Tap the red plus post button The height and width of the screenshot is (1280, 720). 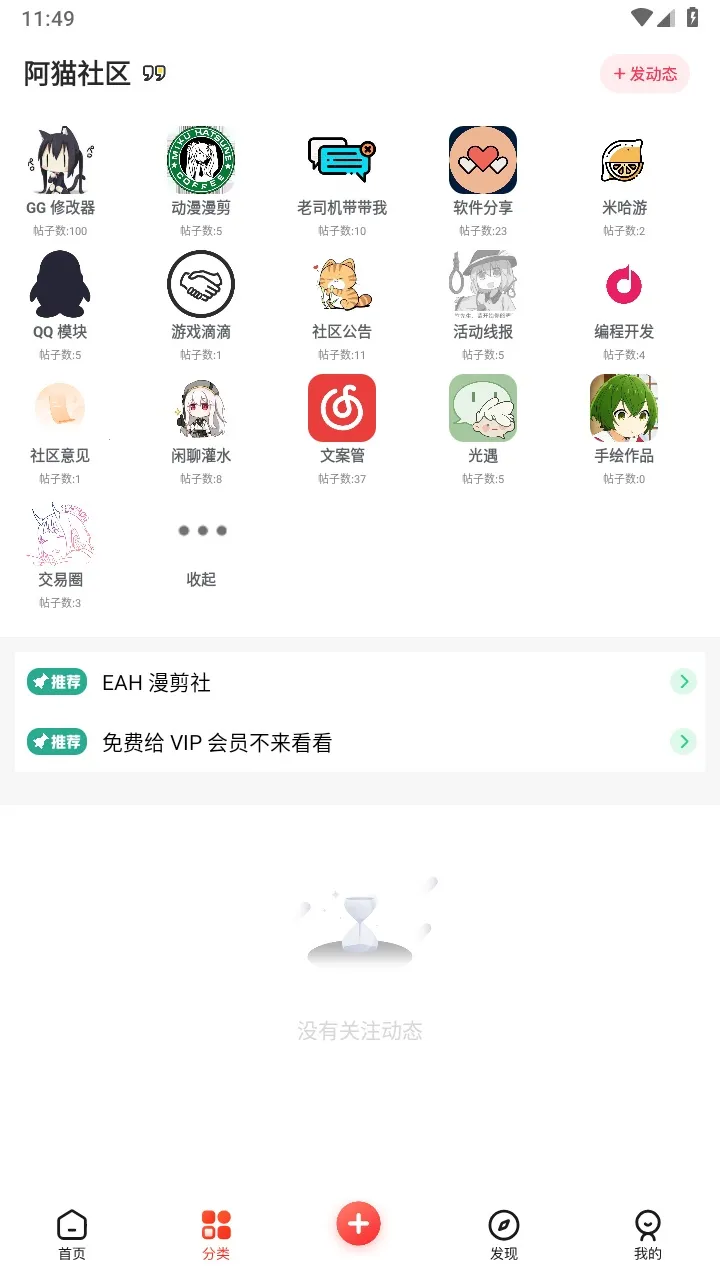pyautogui.click(x=358, y=1222)
